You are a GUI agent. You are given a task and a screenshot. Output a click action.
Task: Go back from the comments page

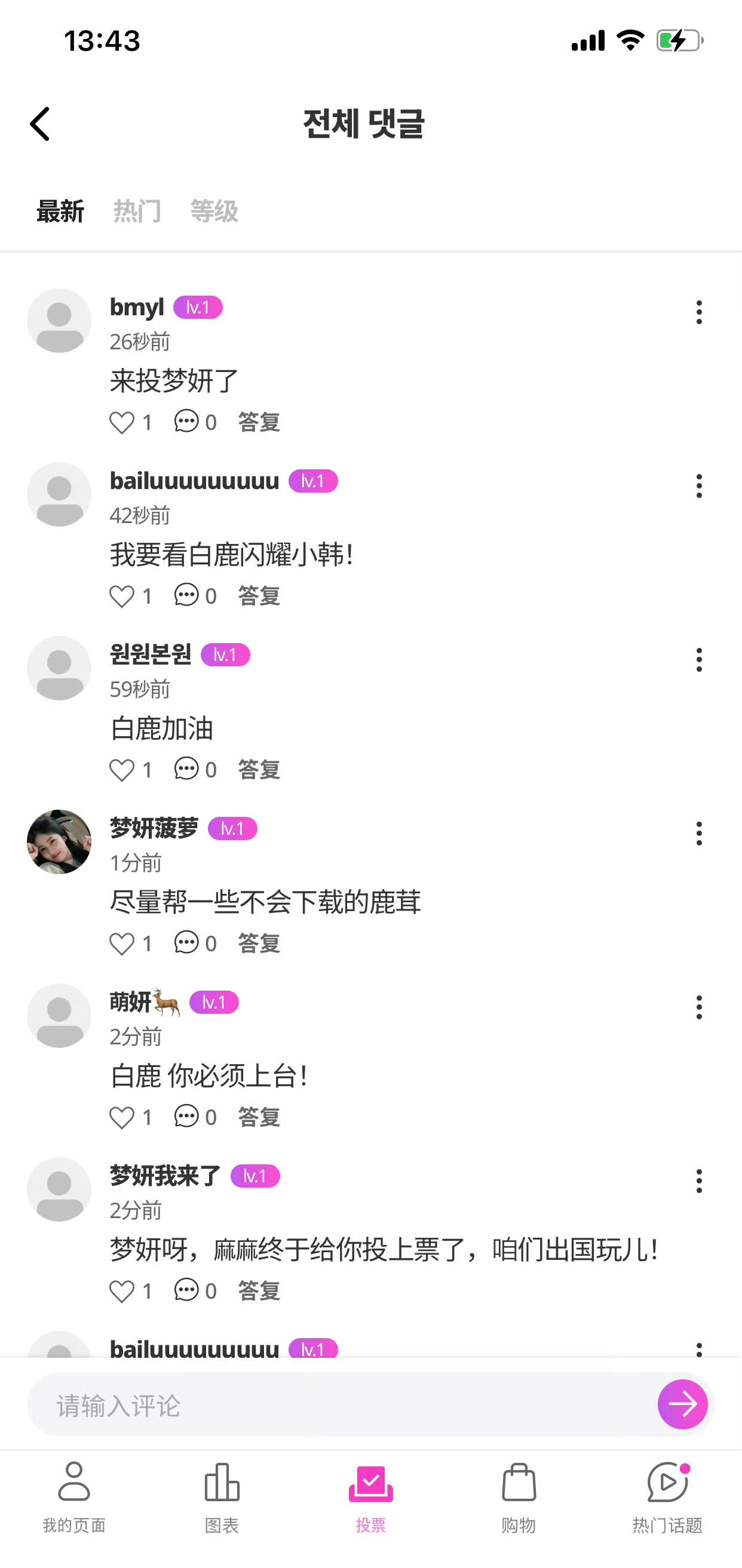click(40, 124)
